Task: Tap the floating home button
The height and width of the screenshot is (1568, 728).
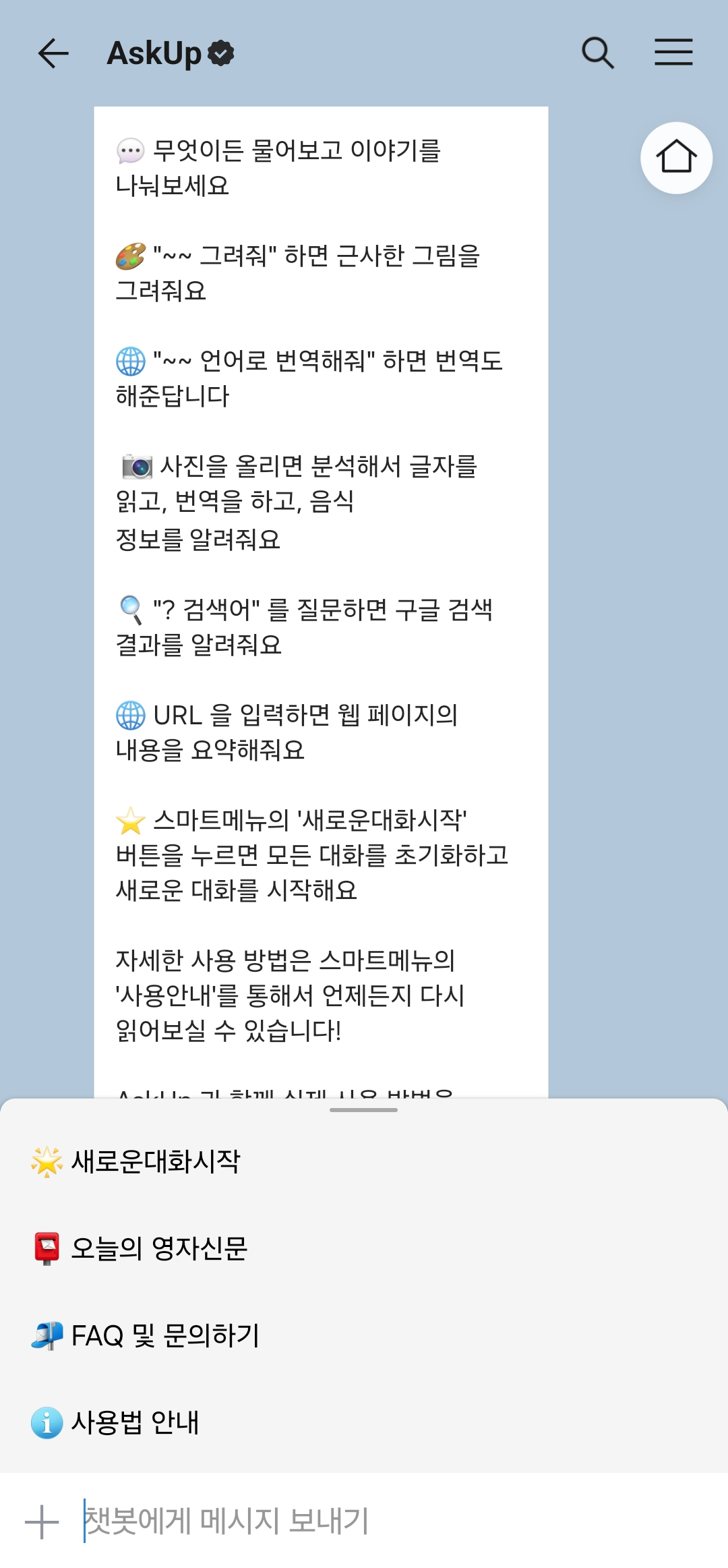Action: point(676,158)
